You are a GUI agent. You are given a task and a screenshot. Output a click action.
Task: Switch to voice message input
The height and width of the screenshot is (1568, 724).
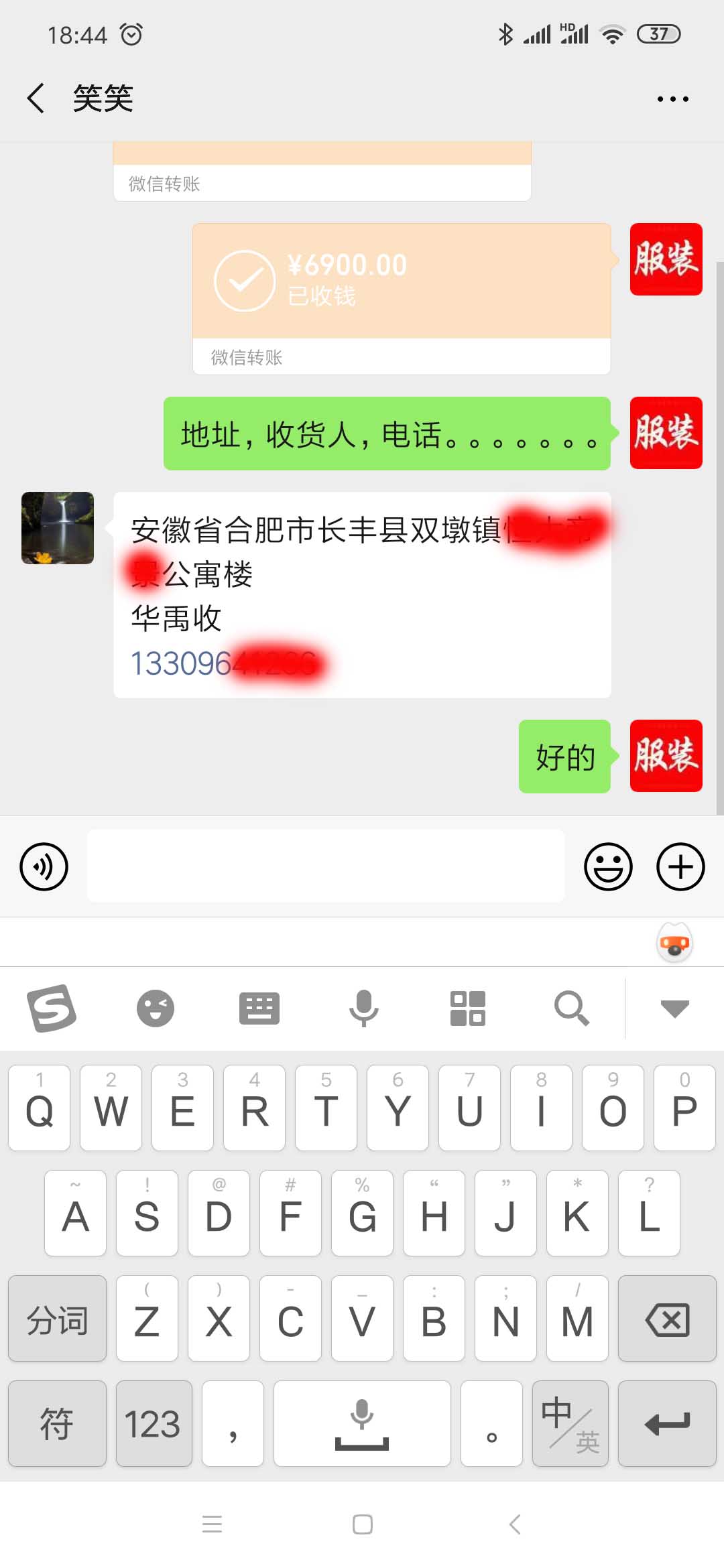click(44, 866)
